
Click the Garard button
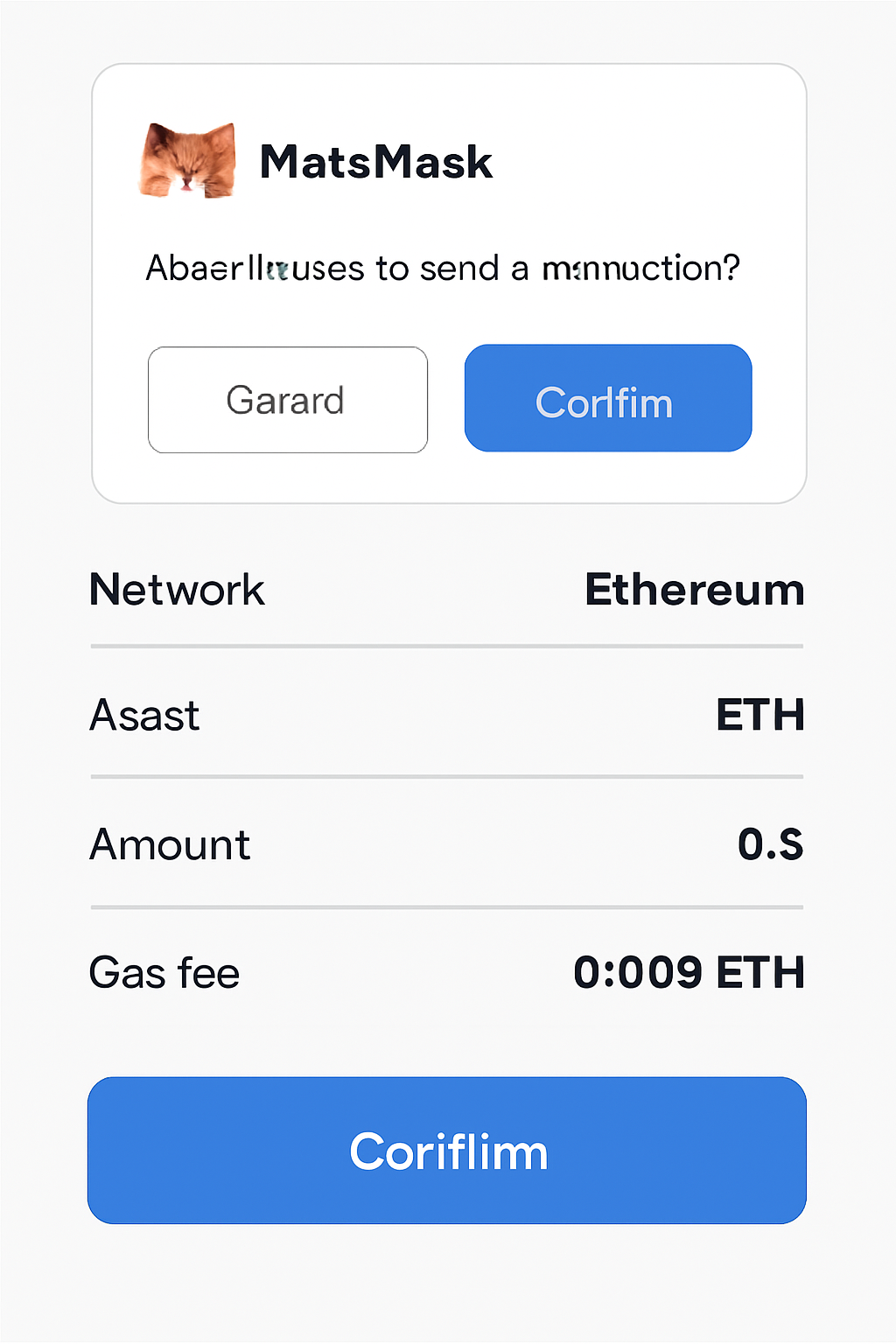(287, 400)
